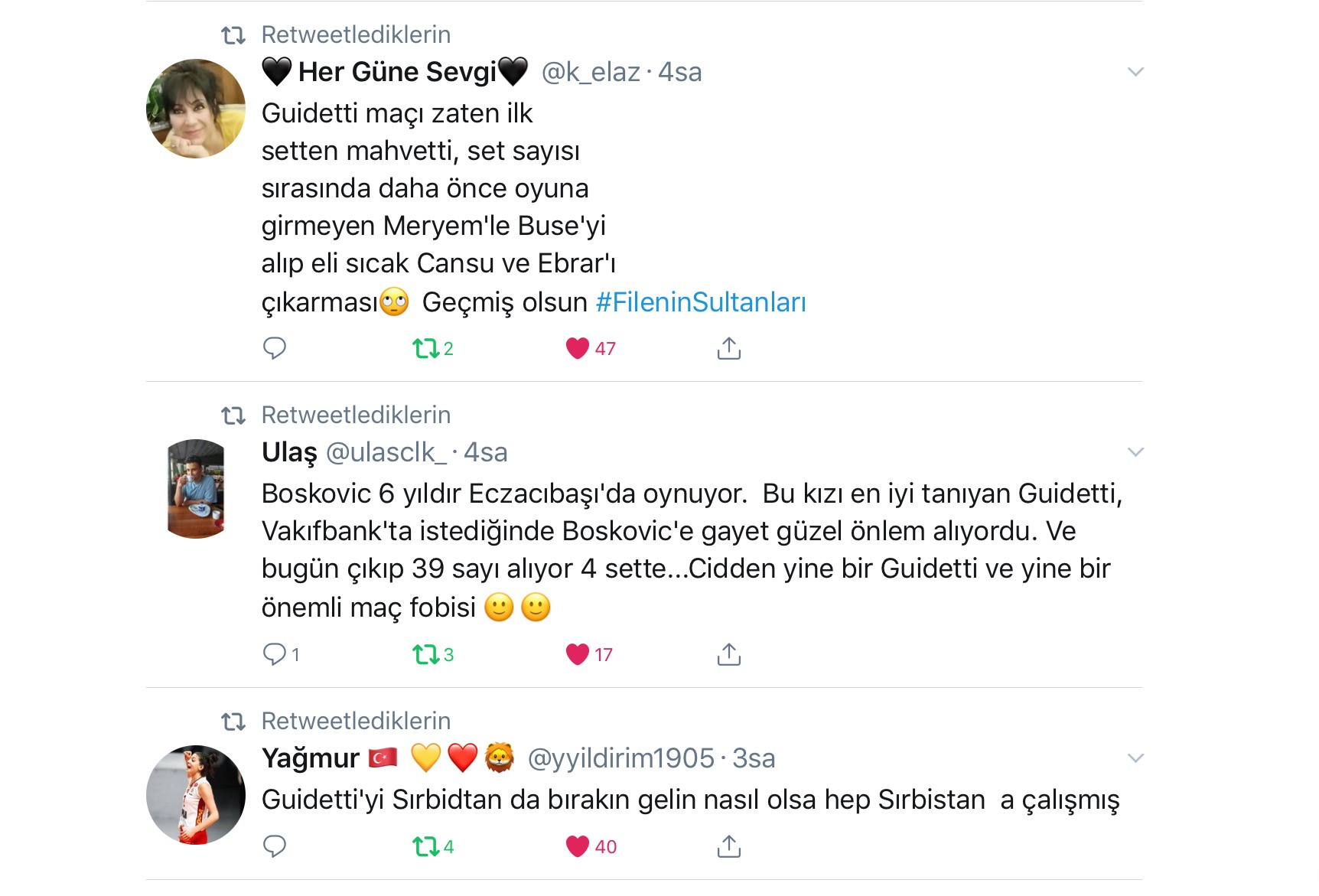The width and height of the screenshot is (1319, 896).
Task: Undo retweet on Ulaş's tweet
Action: pyautogui.click(x=425, y=655)
